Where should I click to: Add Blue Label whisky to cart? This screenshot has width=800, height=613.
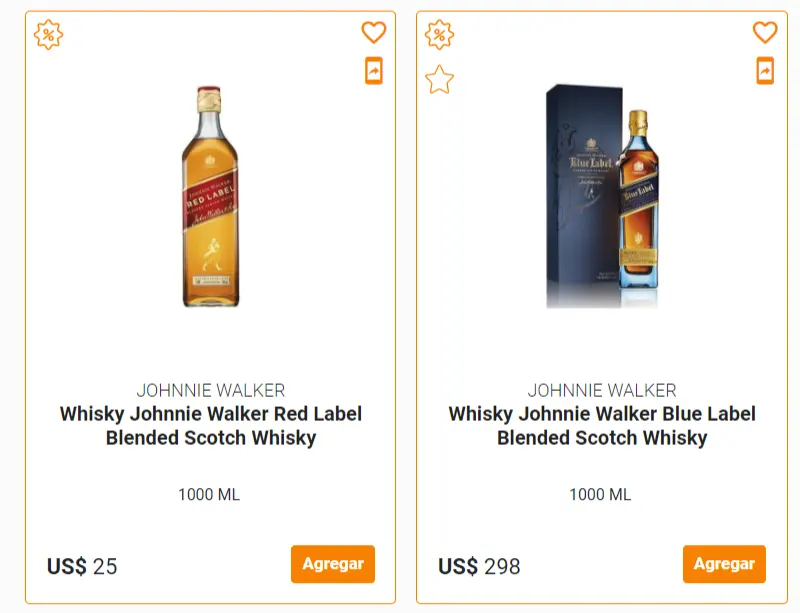(723, 564)
